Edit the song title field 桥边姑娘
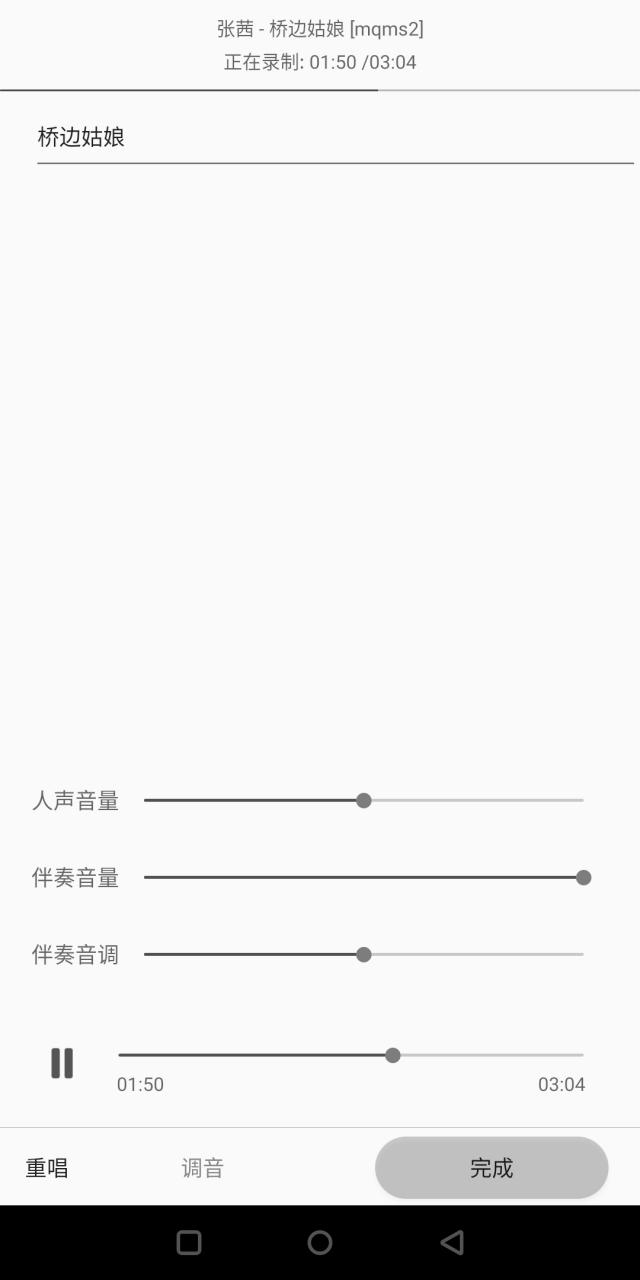Image resolution: width=640 pixels, height=1280 pixels. (x=335, y=138)
